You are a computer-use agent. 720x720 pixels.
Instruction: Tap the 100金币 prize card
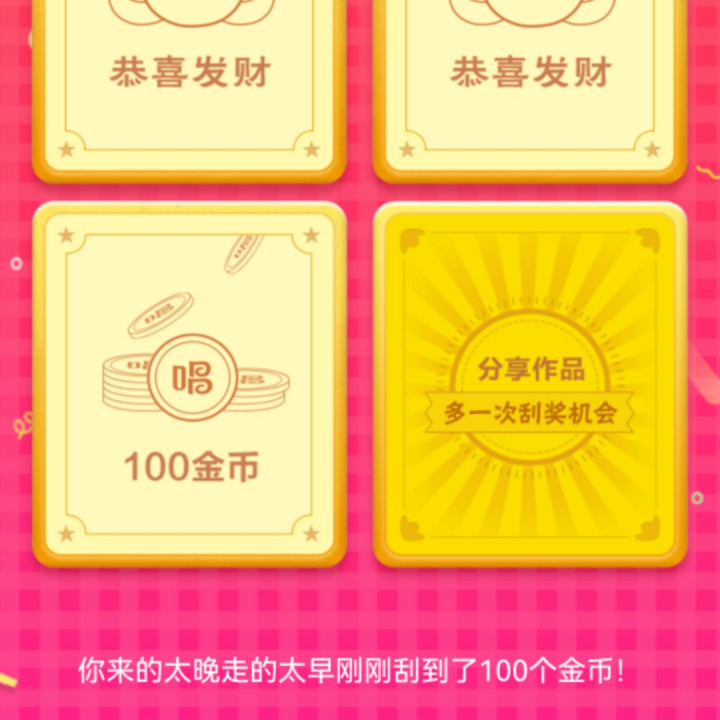pyautogui.click(x=190, y=385)
